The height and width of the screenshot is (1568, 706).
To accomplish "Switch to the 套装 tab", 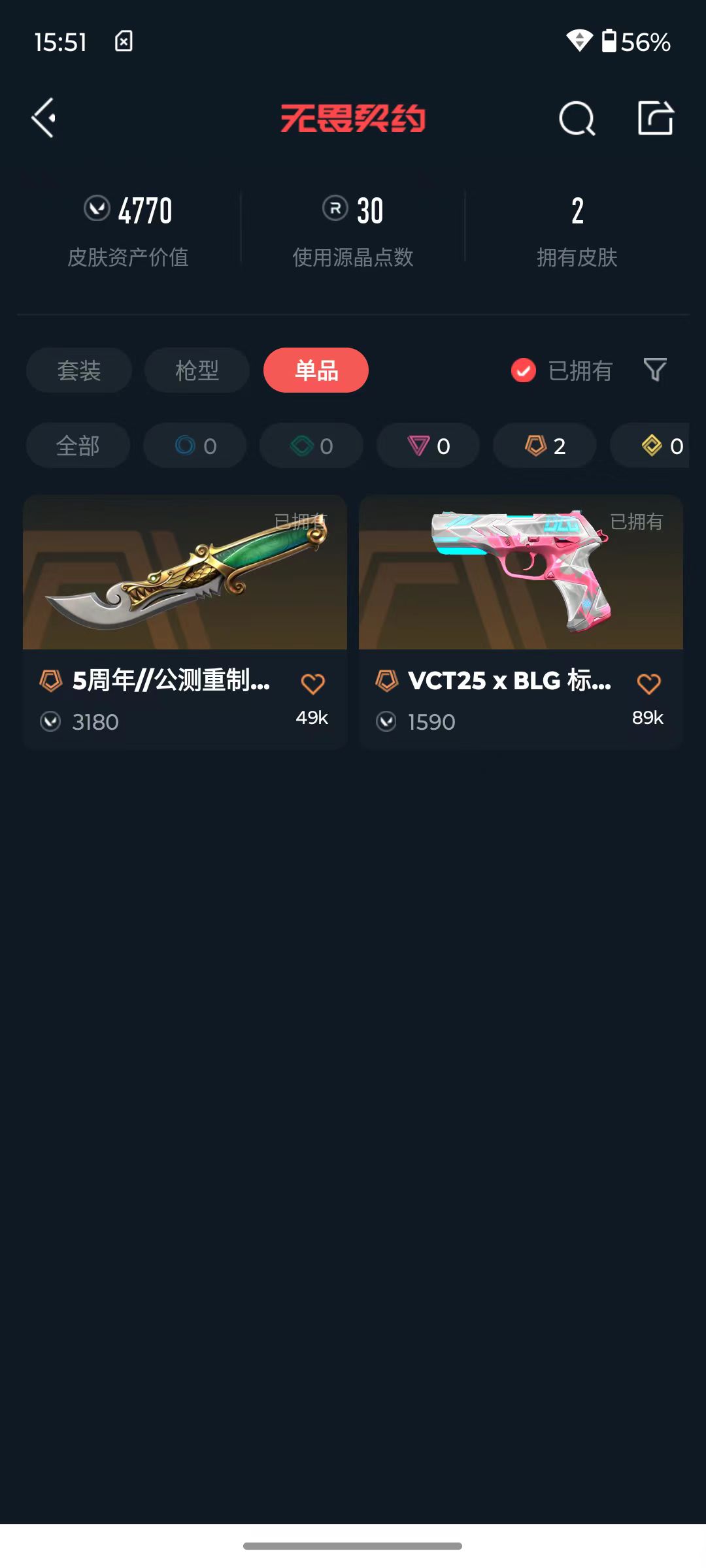I will (79, 370).
